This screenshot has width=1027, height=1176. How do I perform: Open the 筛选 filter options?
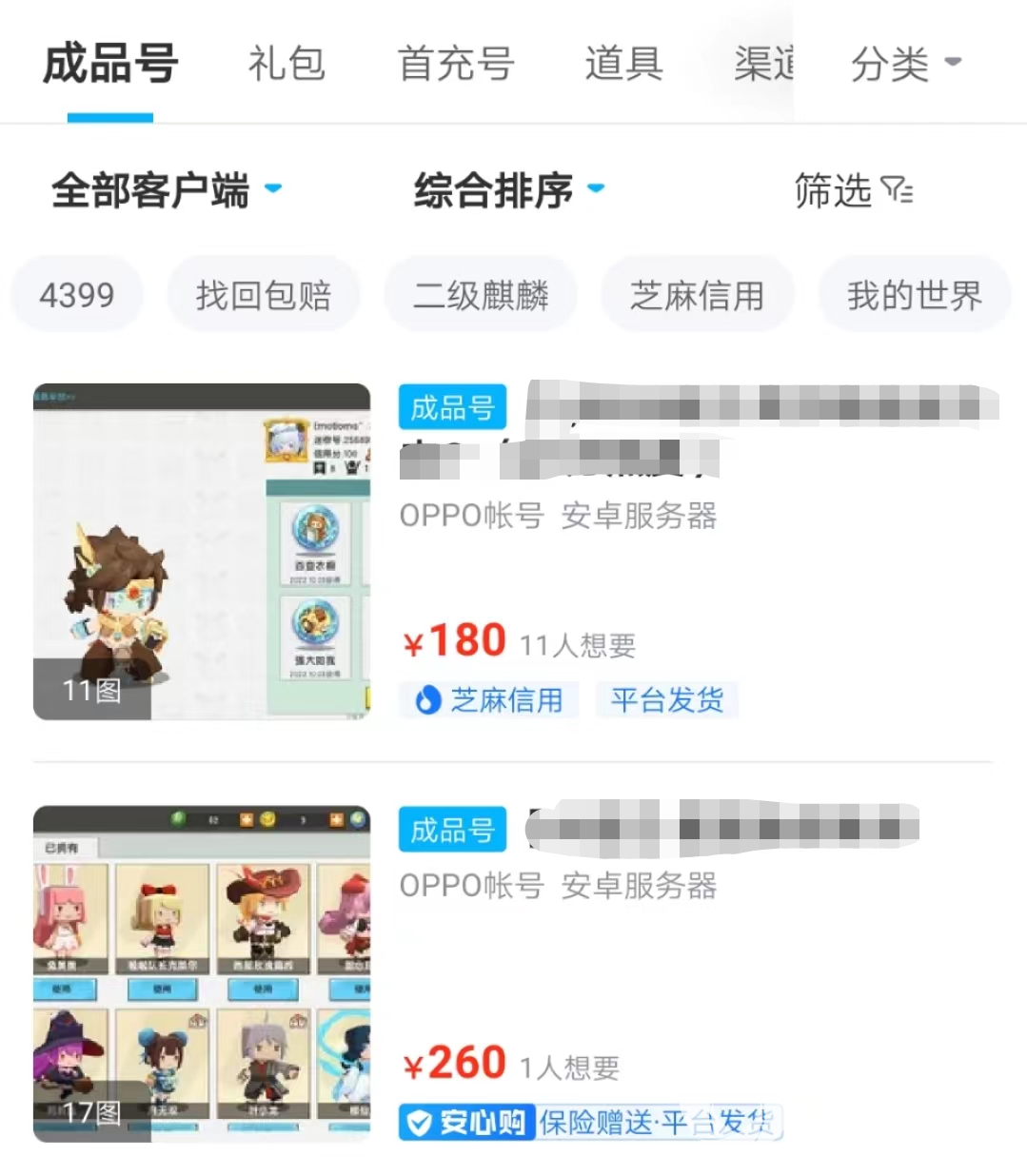pyautogui.click(x=853, y=191)
